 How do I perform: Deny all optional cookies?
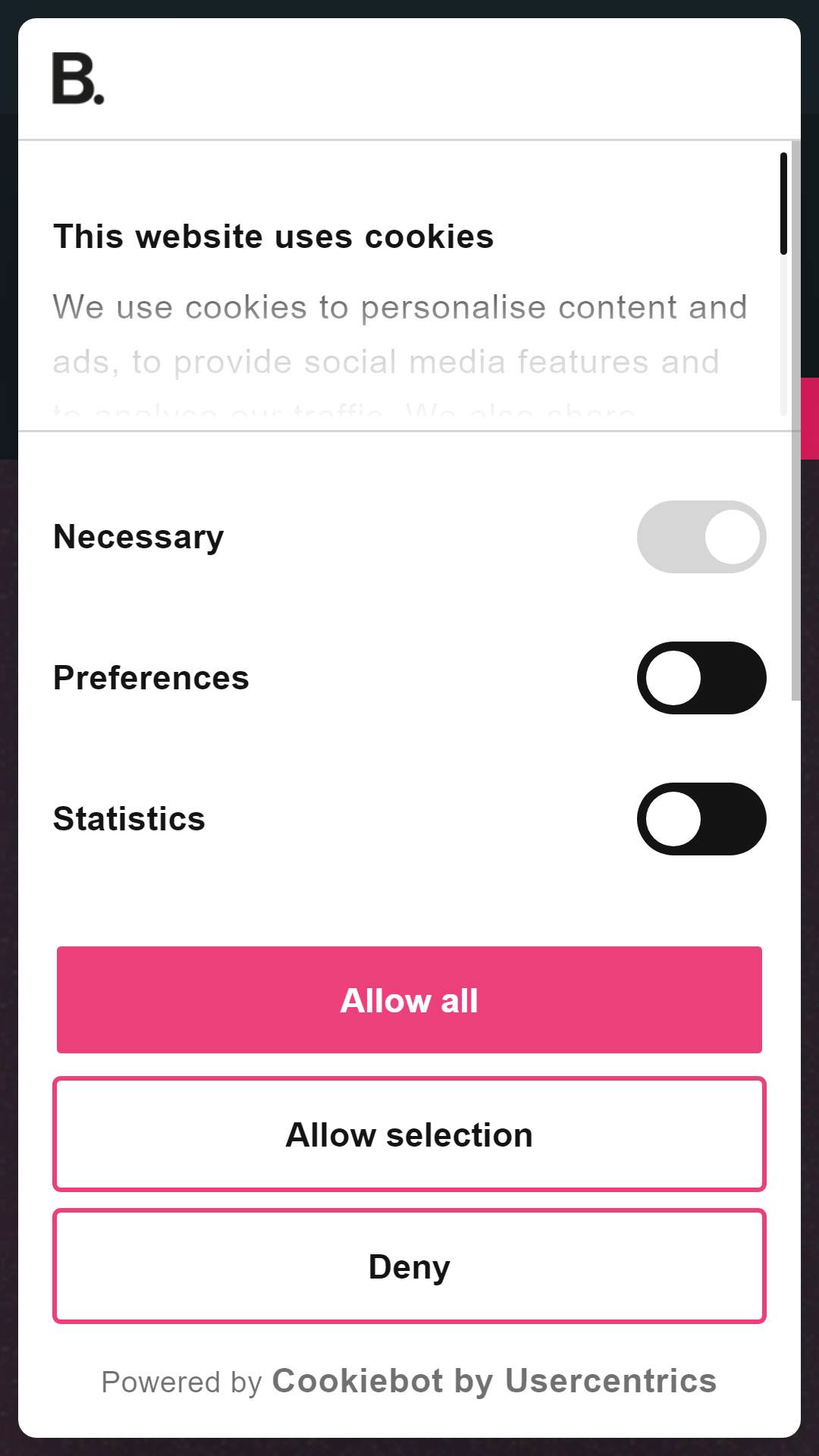(409, 1266)
